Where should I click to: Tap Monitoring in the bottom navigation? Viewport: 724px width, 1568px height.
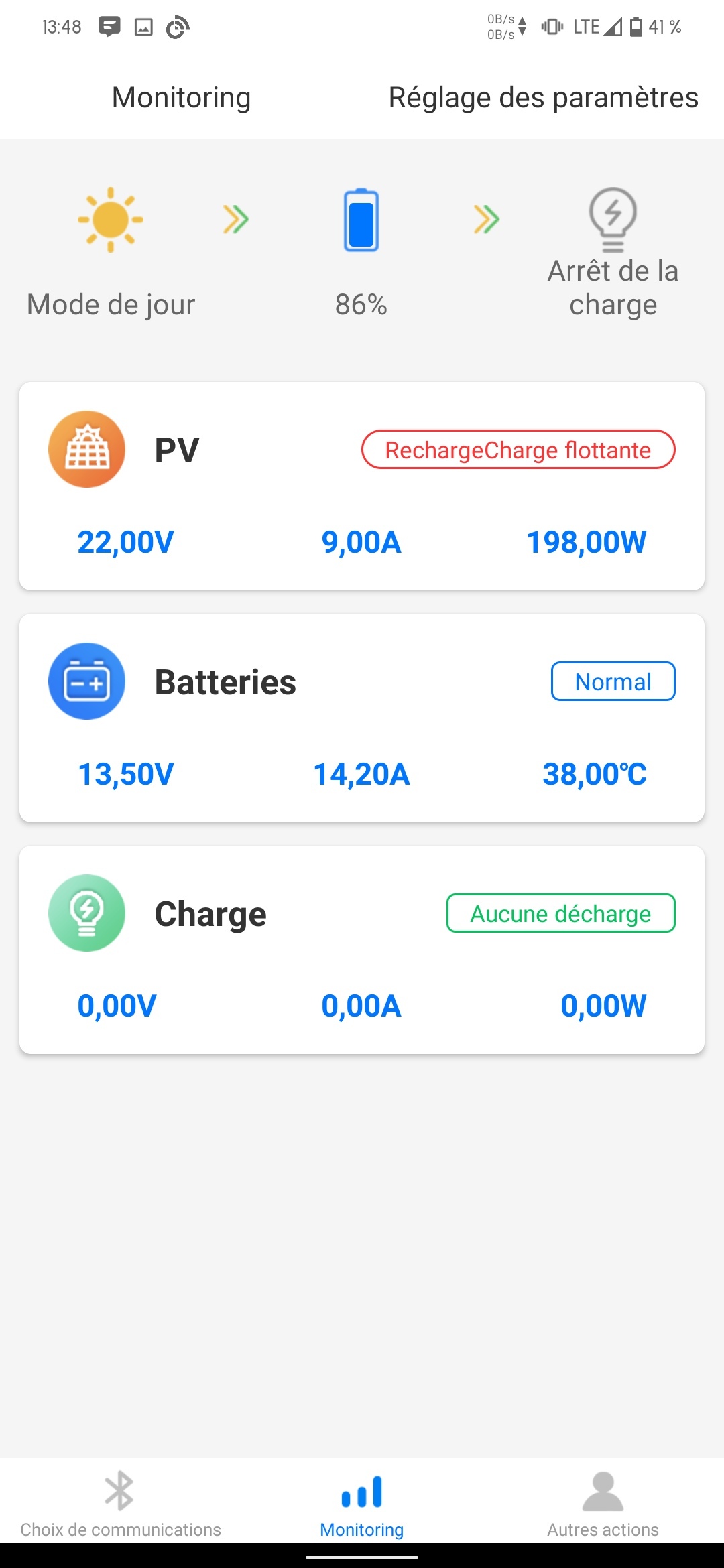click(x=362, y=1504)
